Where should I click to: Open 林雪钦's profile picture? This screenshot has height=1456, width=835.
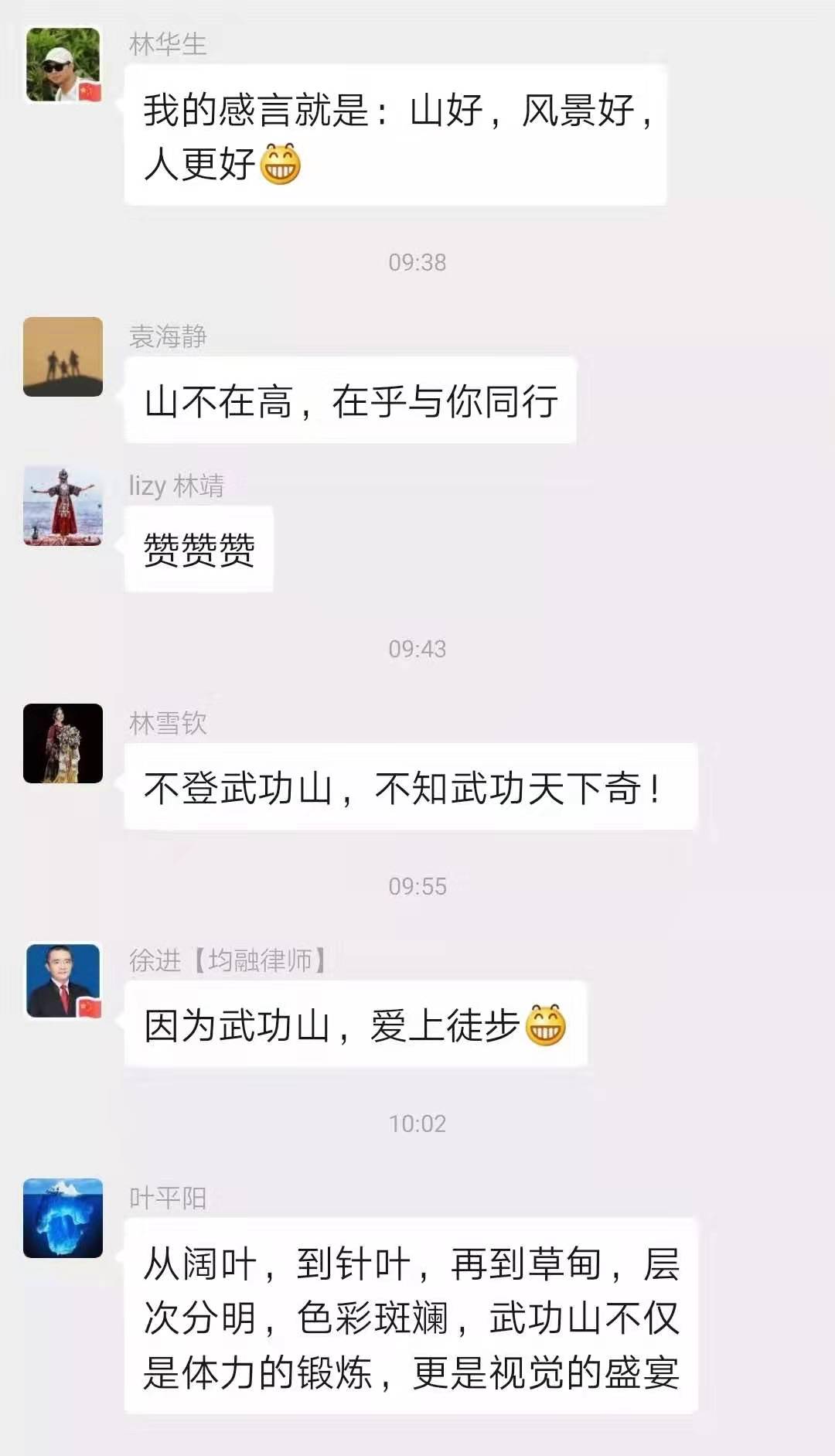(63, 743)
